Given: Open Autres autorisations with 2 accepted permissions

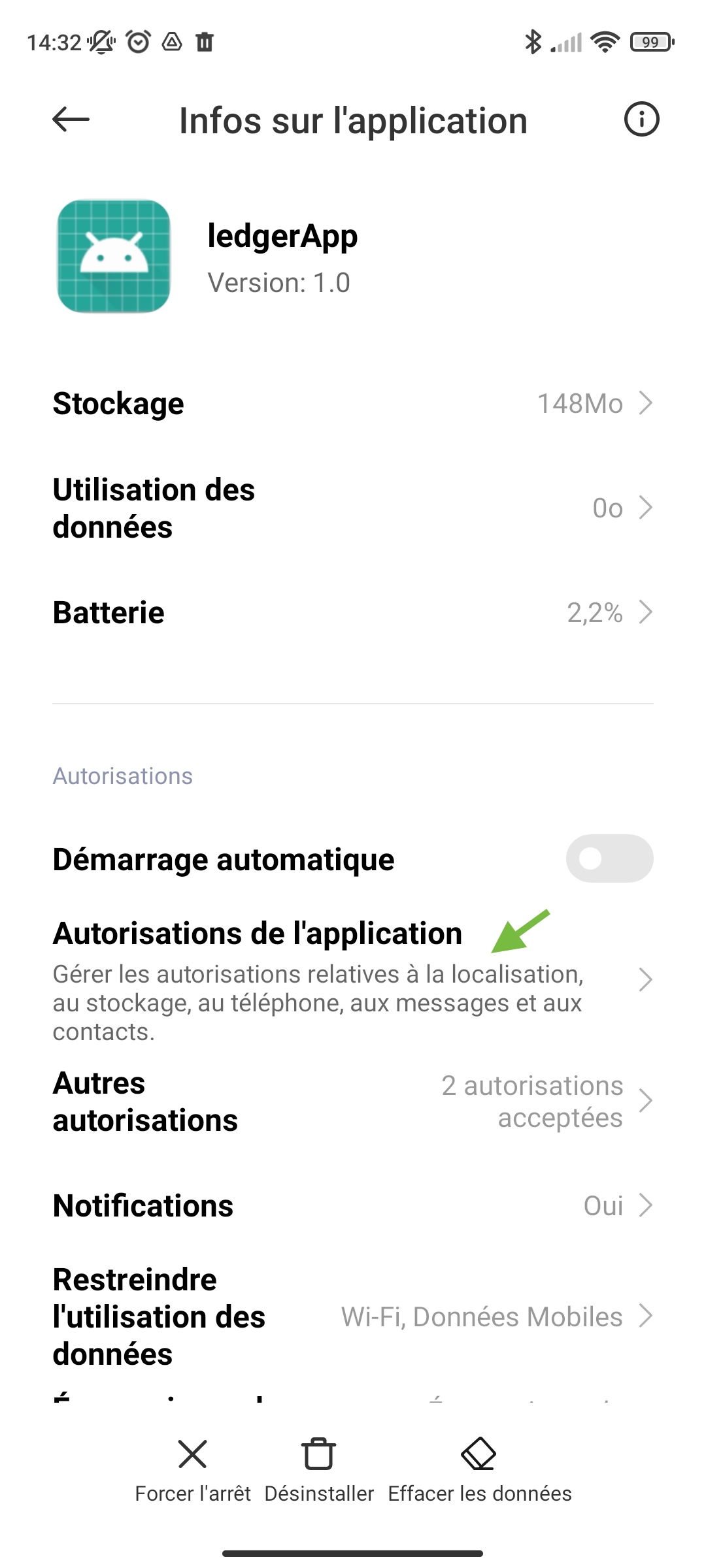Looking at the screenshot, I should 327,1102.
